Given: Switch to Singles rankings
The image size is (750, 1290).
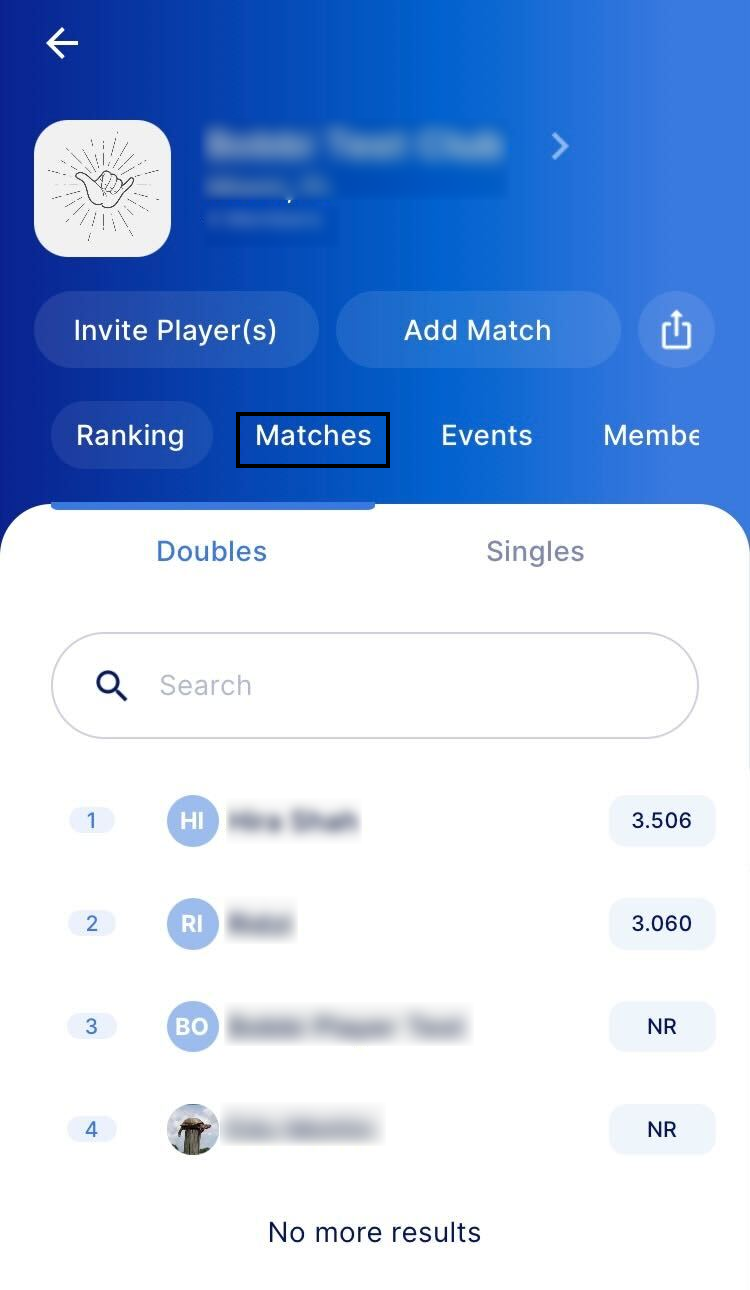Looking at the screenshot, I should click(x=535, y=552).
